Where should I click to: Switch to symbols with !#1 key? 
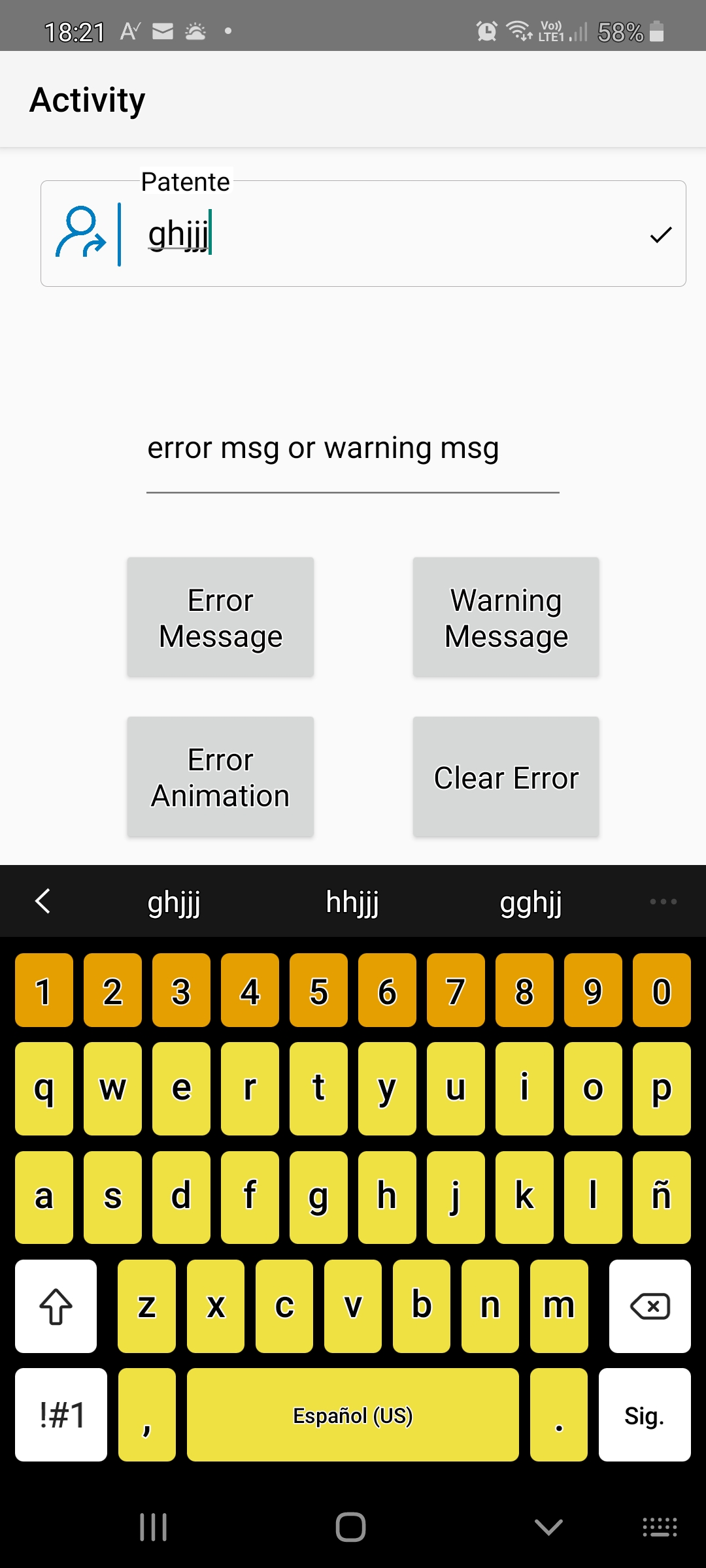[x=61, y=1416]
